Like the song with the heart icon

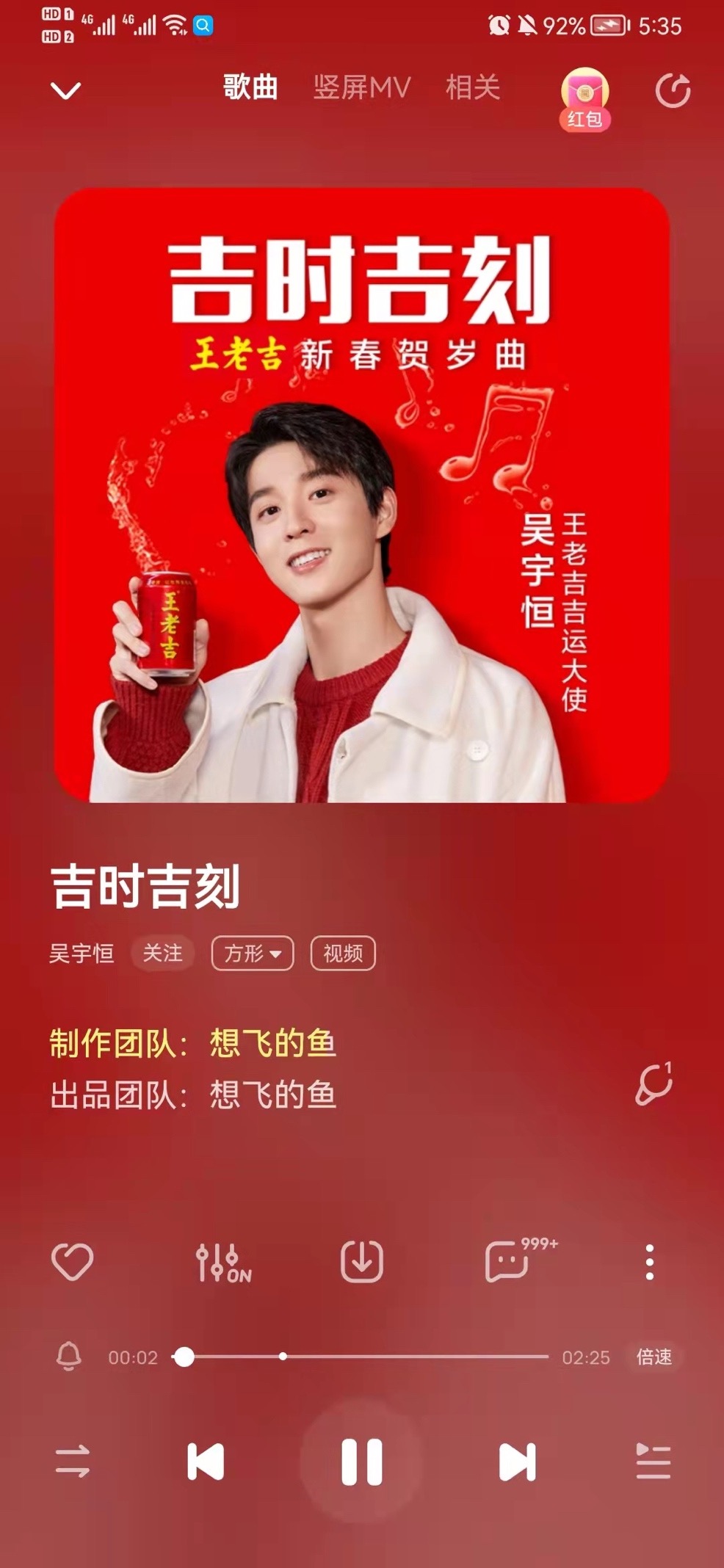coord(72,1262)
